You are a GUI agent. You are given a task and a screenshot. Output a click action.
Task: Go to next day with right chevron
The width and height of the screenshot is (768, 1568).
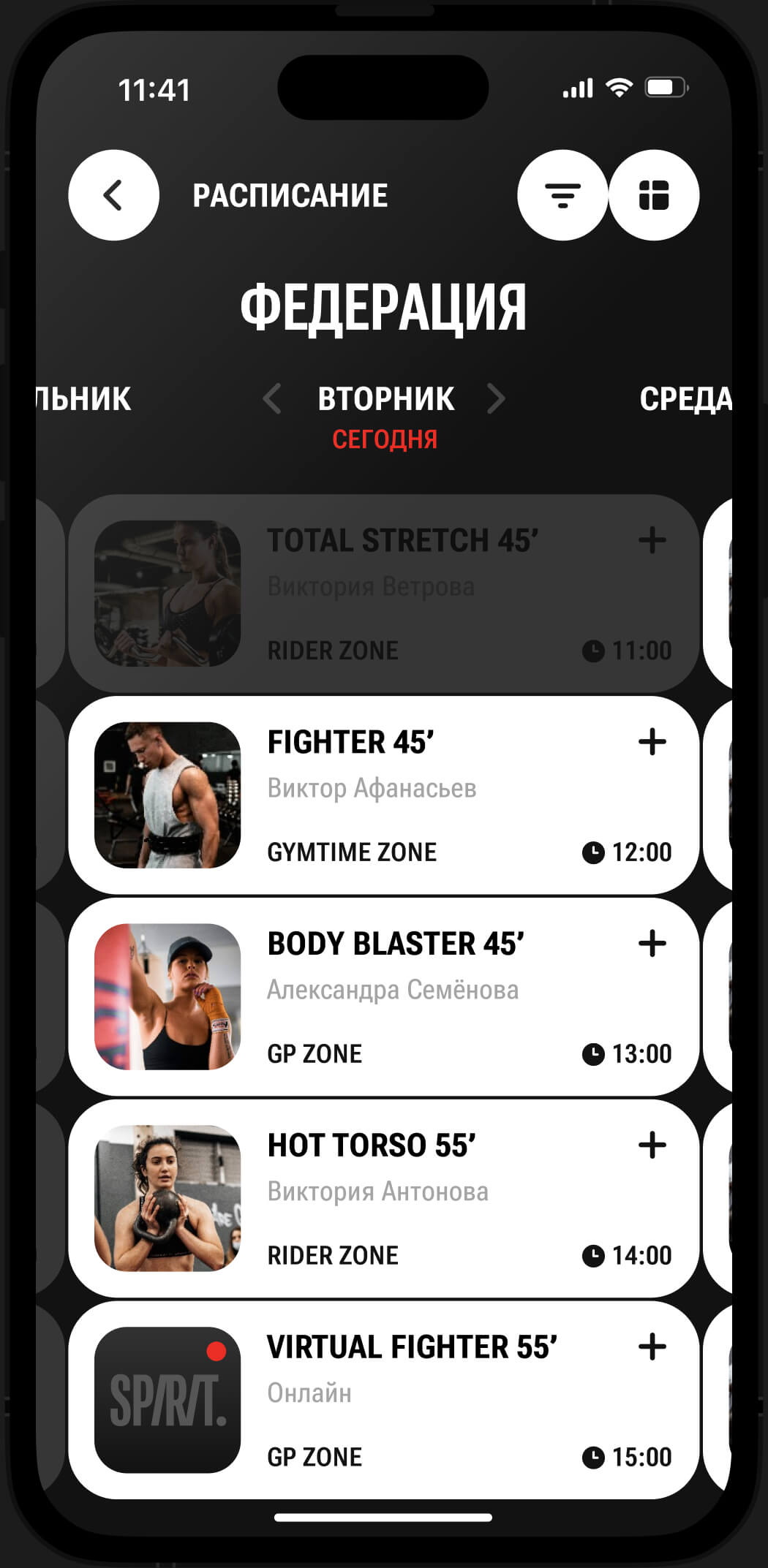coord(496,399)
